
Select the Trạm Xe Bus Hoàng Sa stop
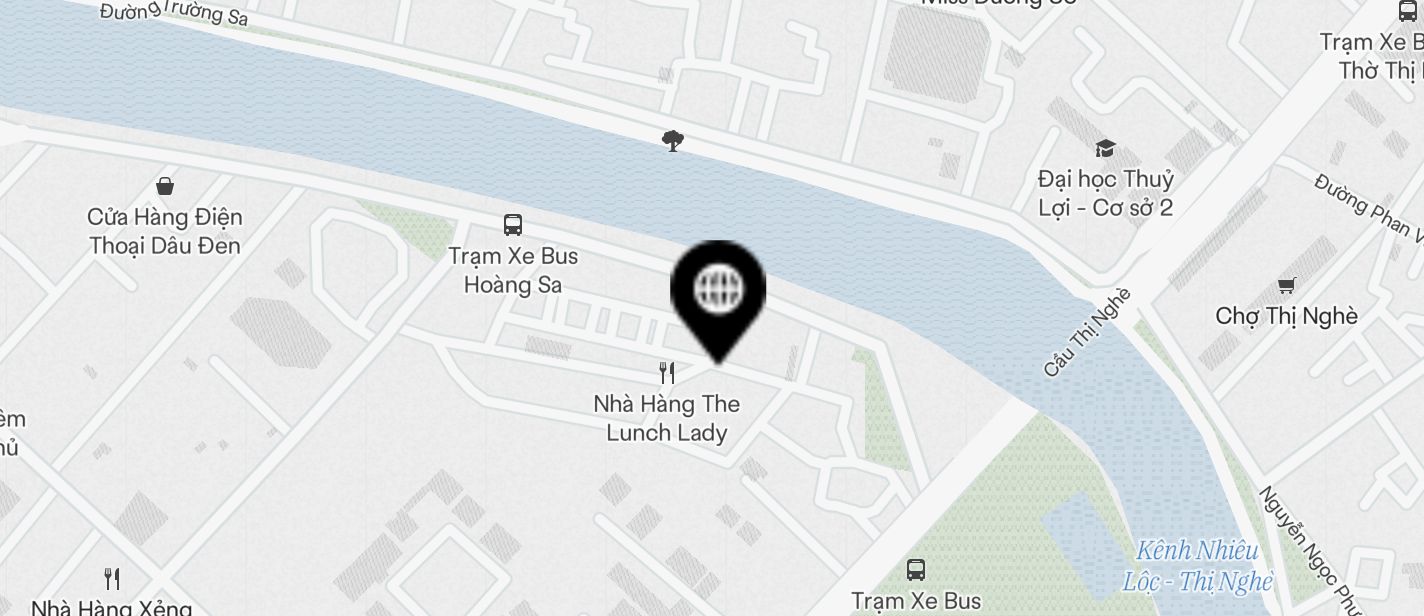pyautogui.click(x=513, y=225)
